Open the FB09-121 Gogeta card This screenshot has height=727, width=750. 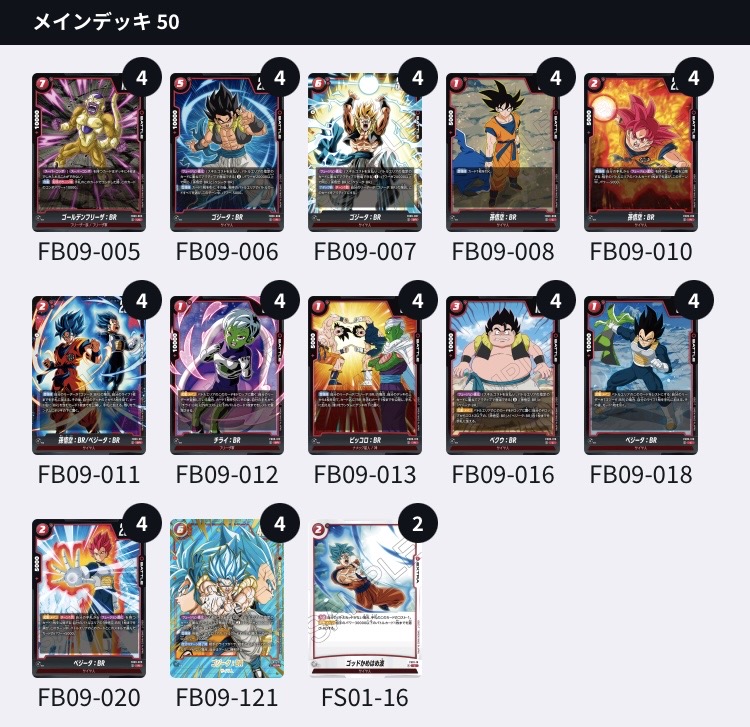coord(227,598)
